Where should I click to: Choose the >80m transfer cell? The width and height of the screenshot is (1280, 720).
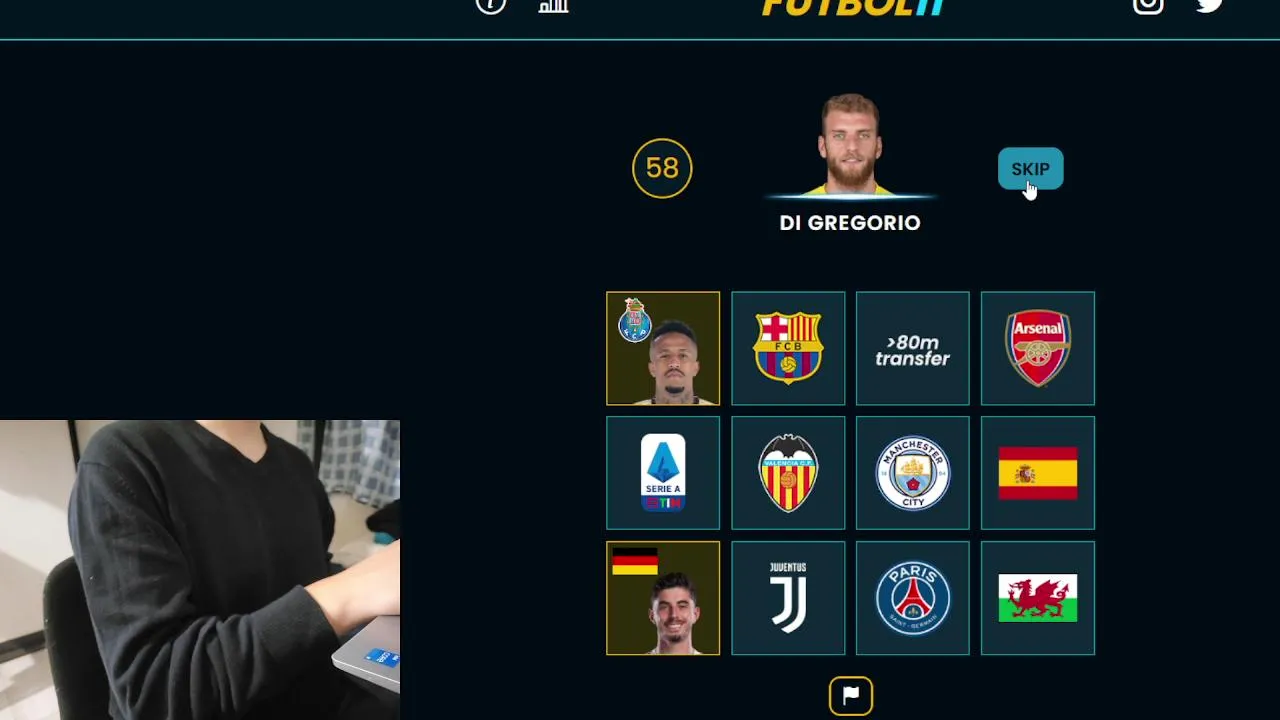click(x=913, y=348)
